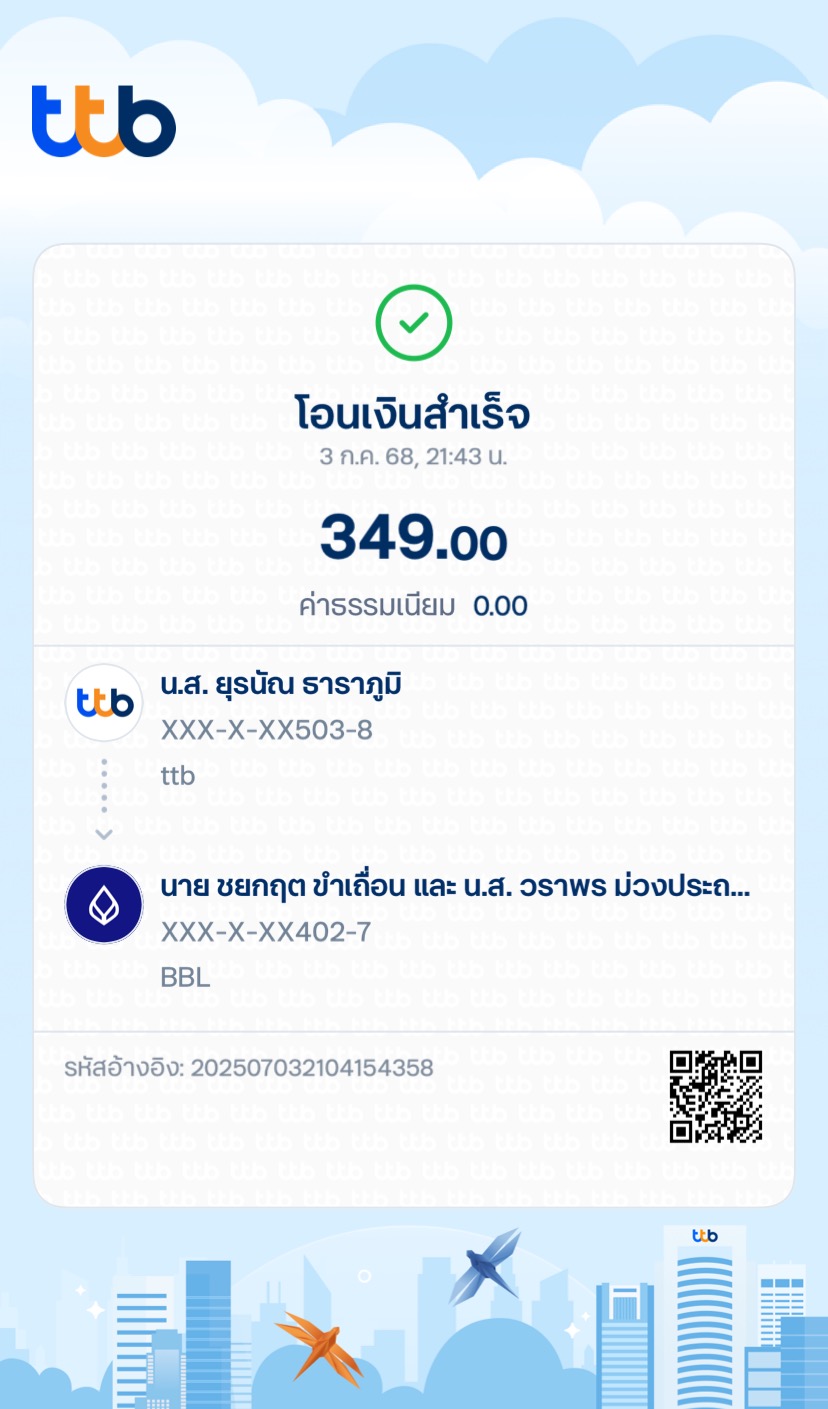Select the green success checkmark icon
828x1409 pixels.
pyautogui.click(x=413, y=322)
